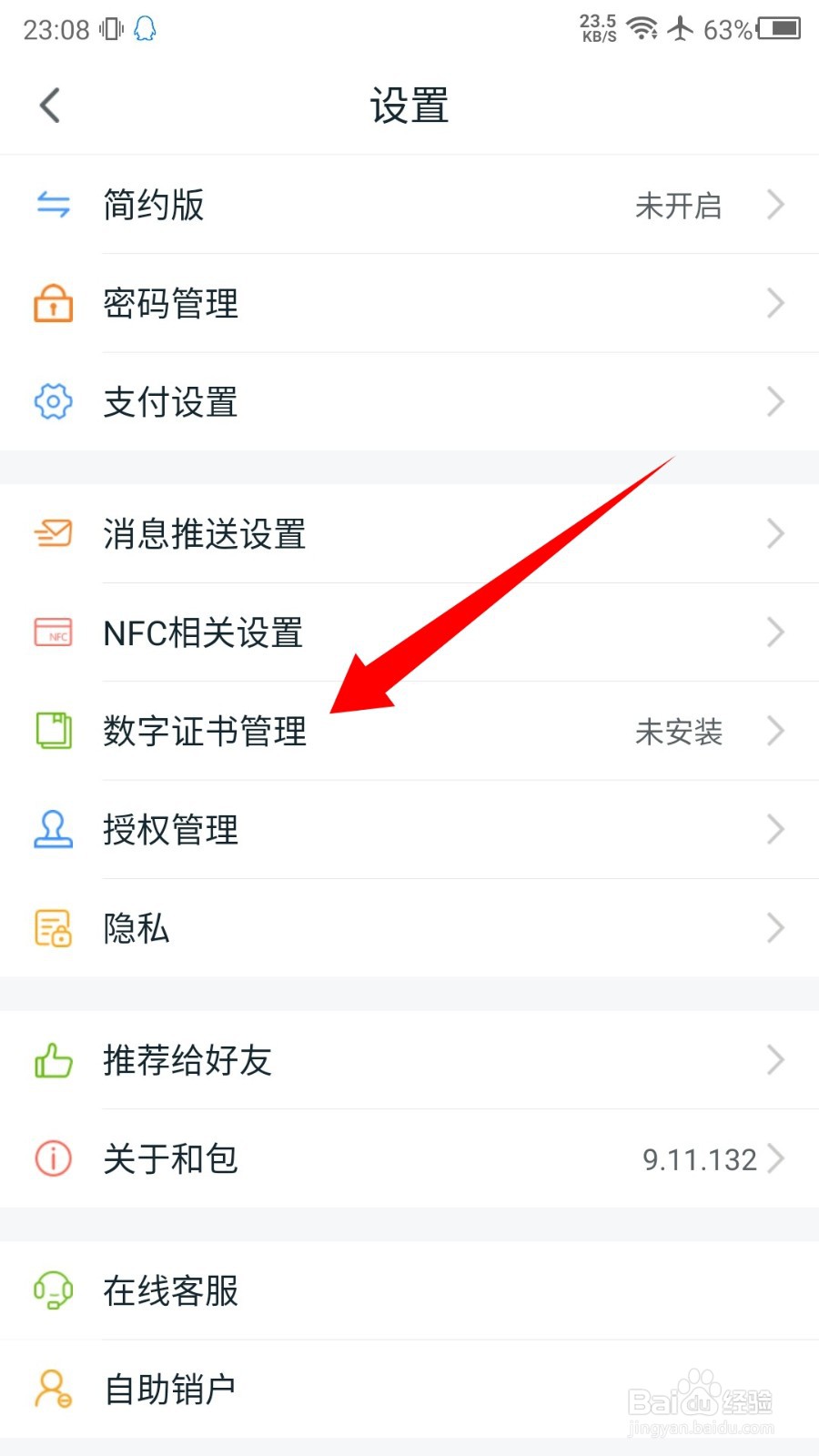819x1456 pixels.
Task: Click the green certificate icon beside 数字证书管理
Action: tap(52, 731)
